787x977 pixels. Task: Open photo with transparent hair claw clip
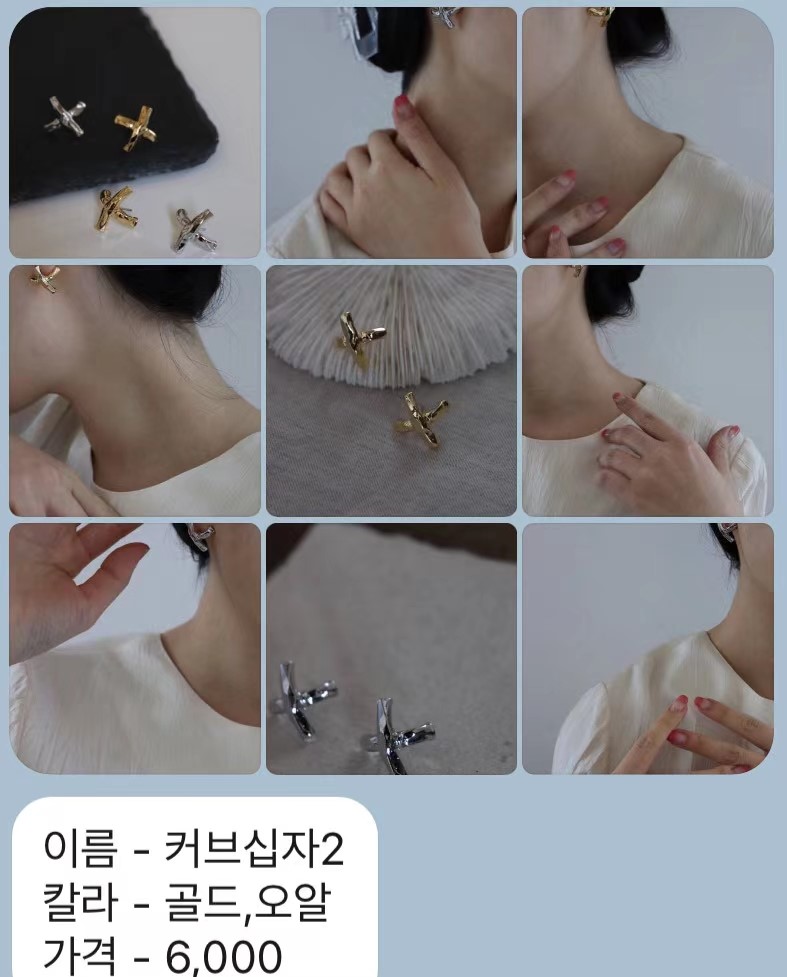coord(391,132)
